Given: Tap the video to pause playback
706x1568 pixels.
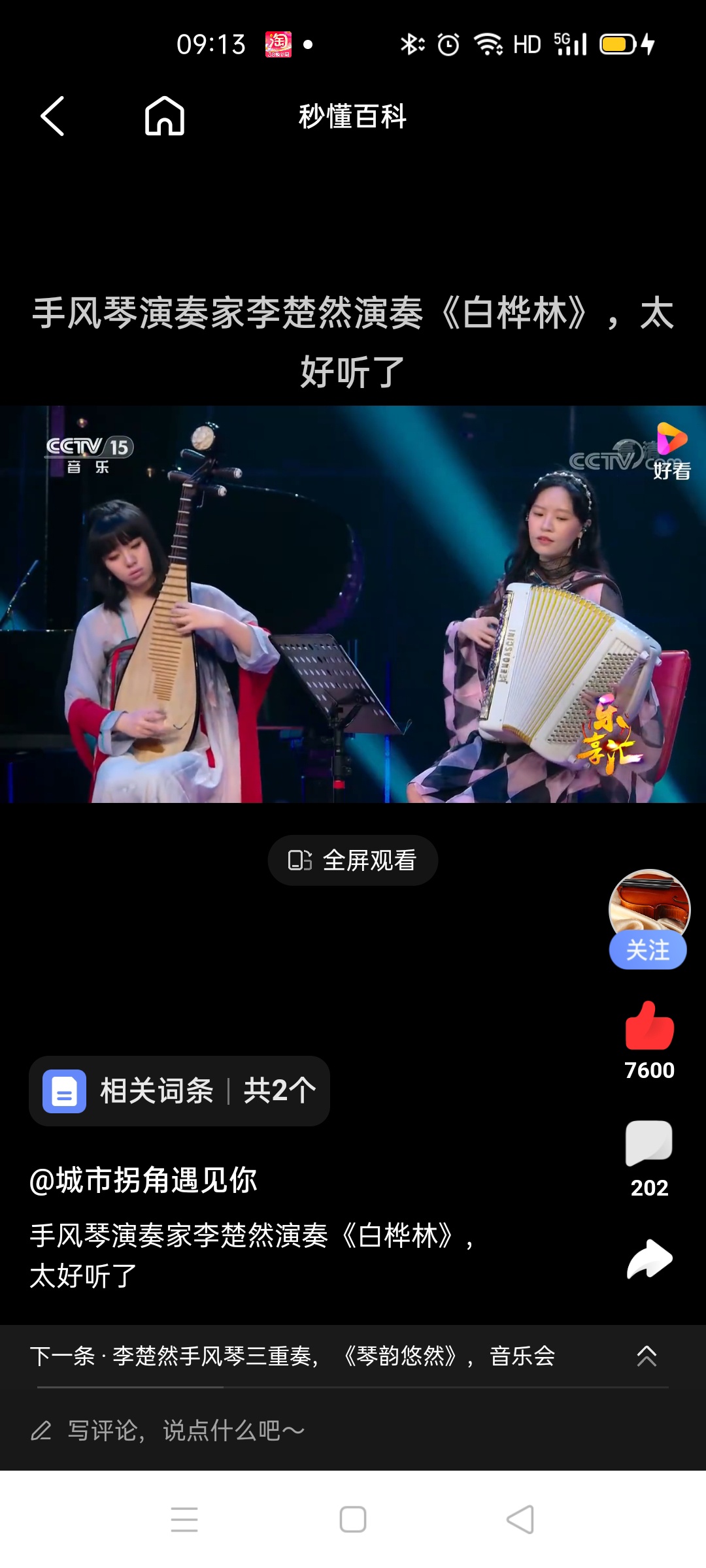Looking at the screenshot, I should click(353, 604).
